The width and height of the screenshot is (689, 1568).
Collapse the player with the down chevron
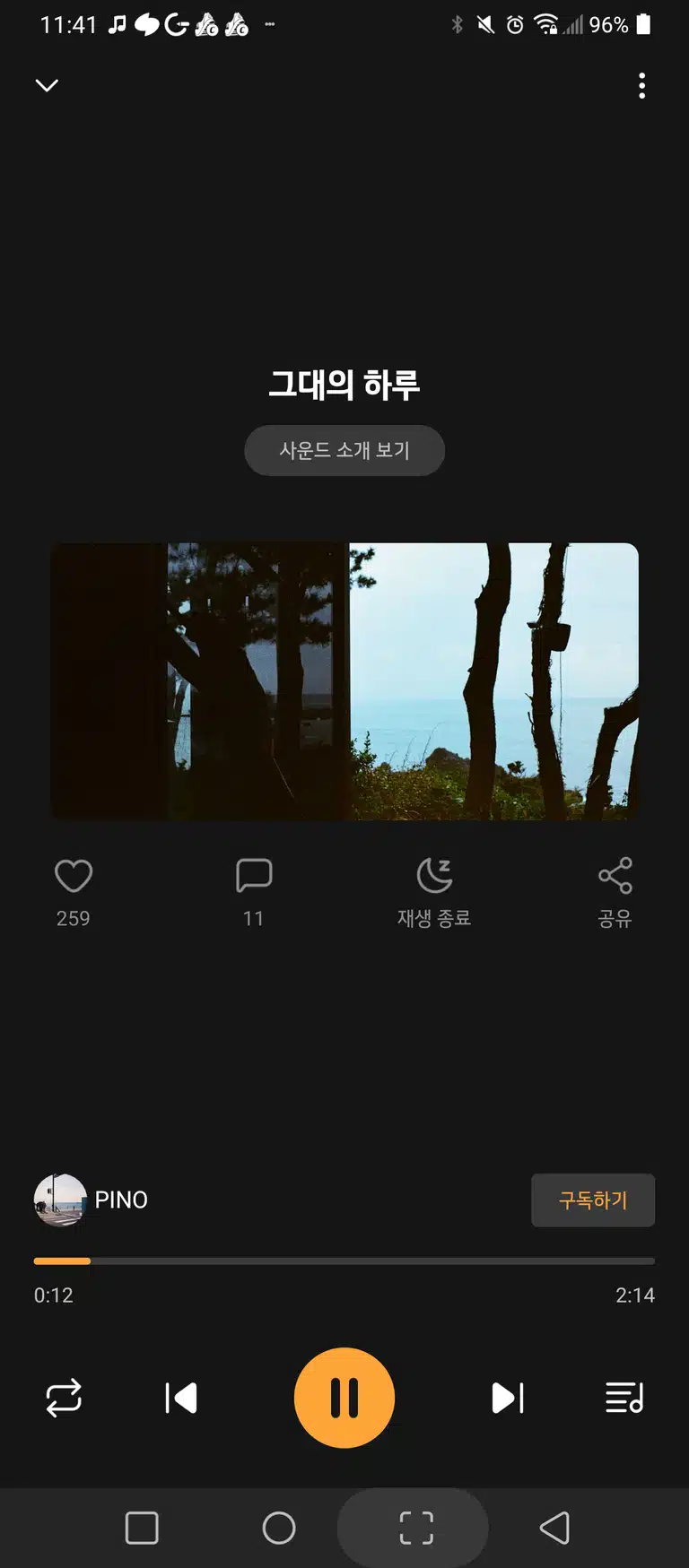(47, 85)
